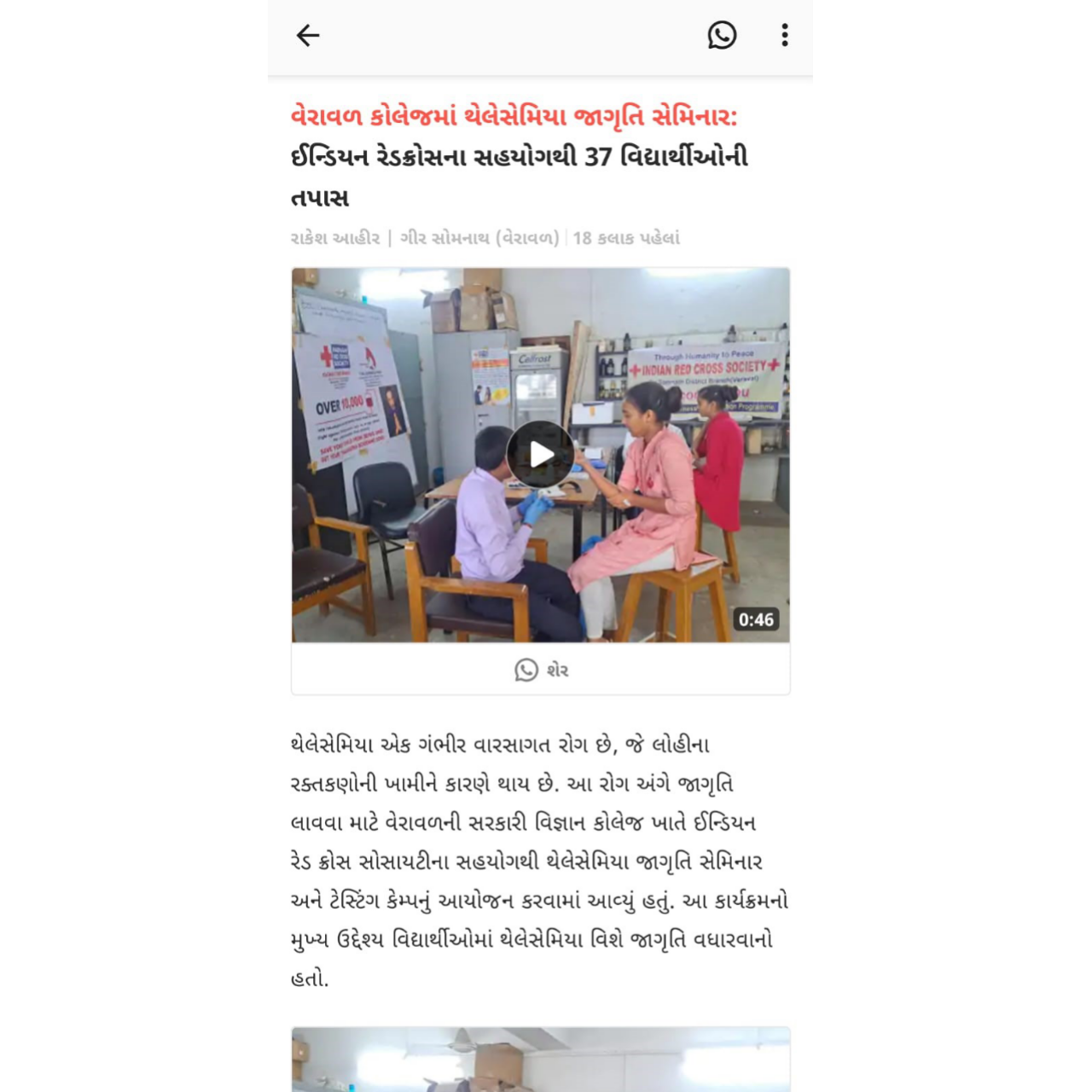Play the thalassemia seminar video
Image resolution: width=1092 pixels, height=1092 pixels.
541,455
